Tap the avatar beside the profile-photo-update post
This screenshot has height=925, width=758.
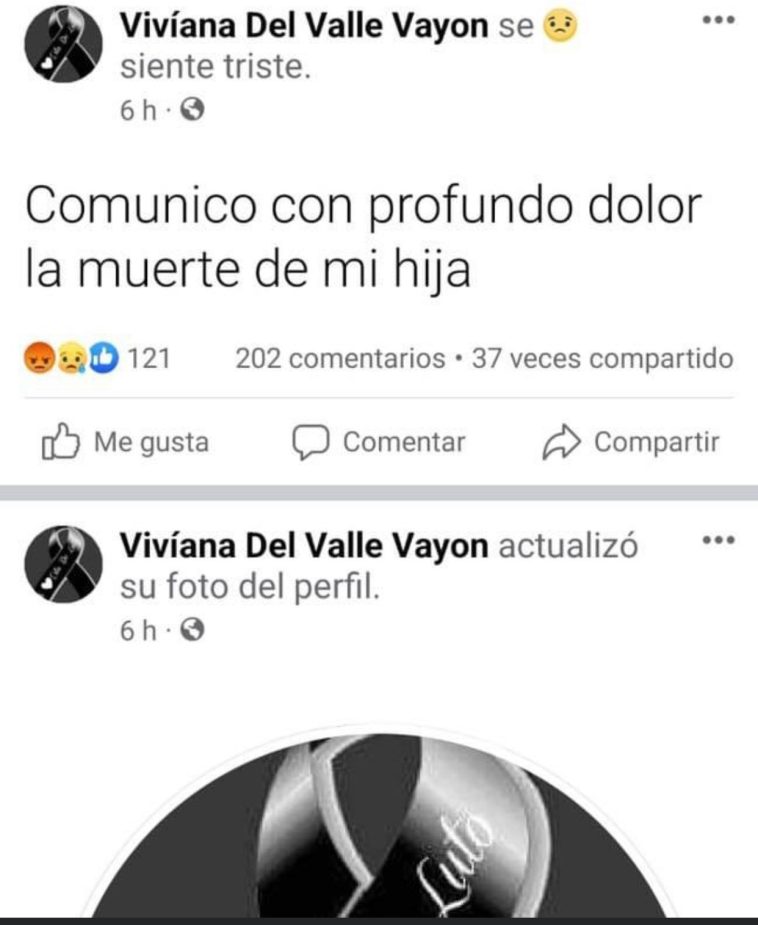click(x=62, y=563)
